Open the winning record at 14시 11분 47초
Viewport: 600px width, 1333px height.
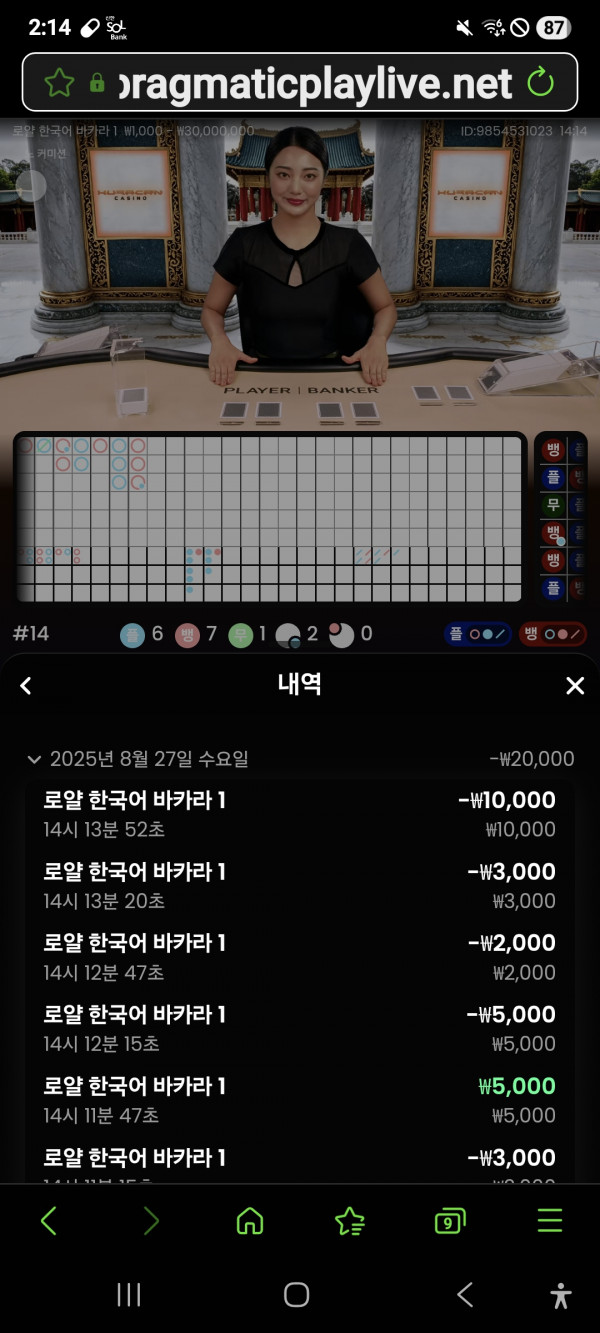299,1100
